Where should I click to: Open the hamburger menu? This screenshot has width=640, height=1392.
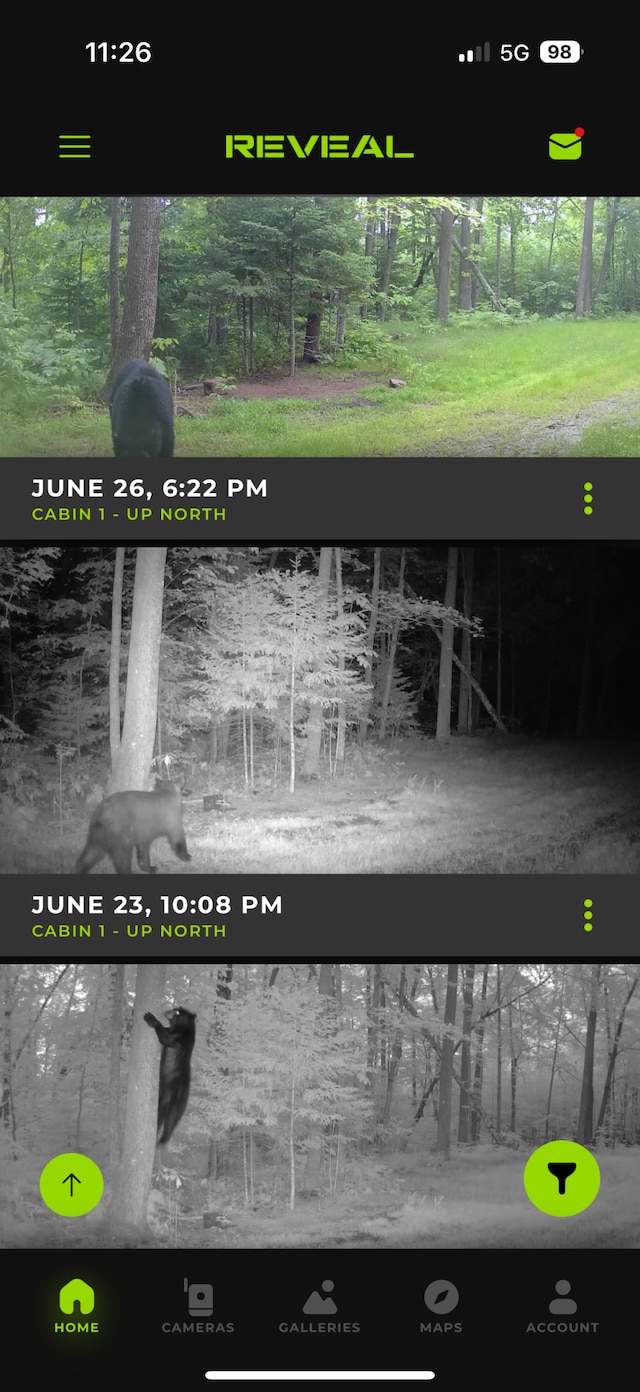pyautogui.click(x=75, y=147)
